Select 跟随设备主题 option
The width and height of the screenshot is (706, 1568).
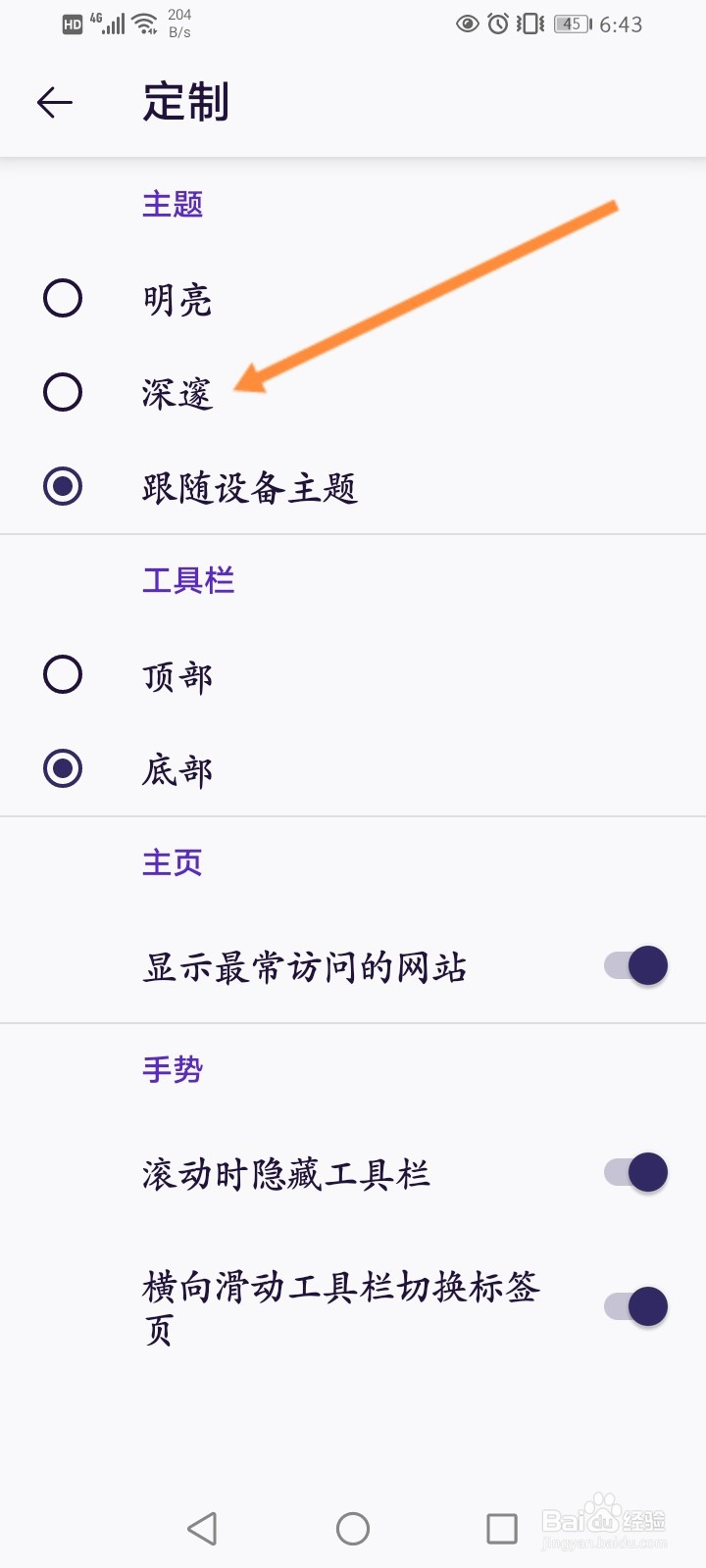coord(353,486)
